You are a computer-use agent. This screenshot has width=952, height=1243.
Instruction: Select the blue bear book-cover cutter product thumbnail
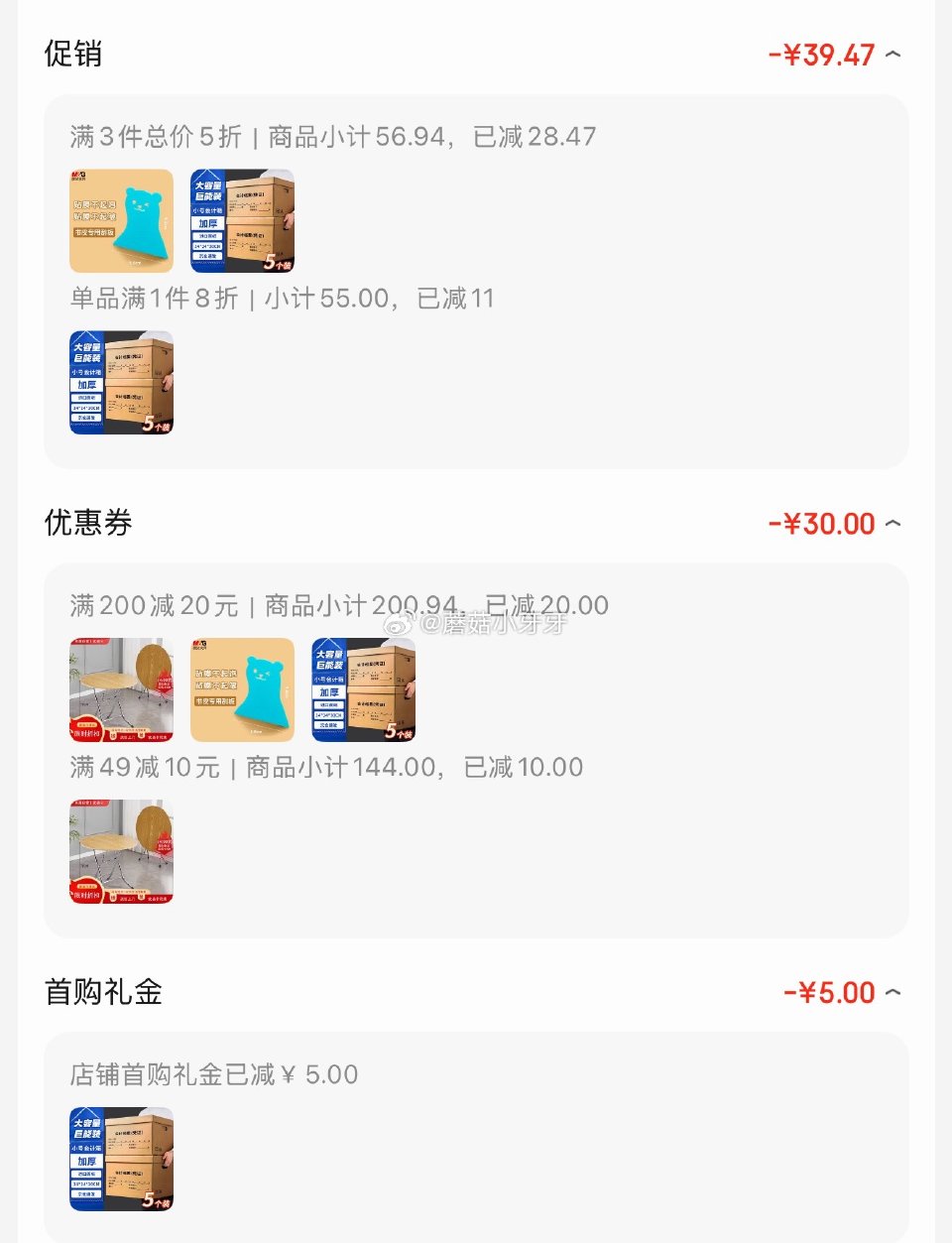pyautogui.click(x=121, y=220)
